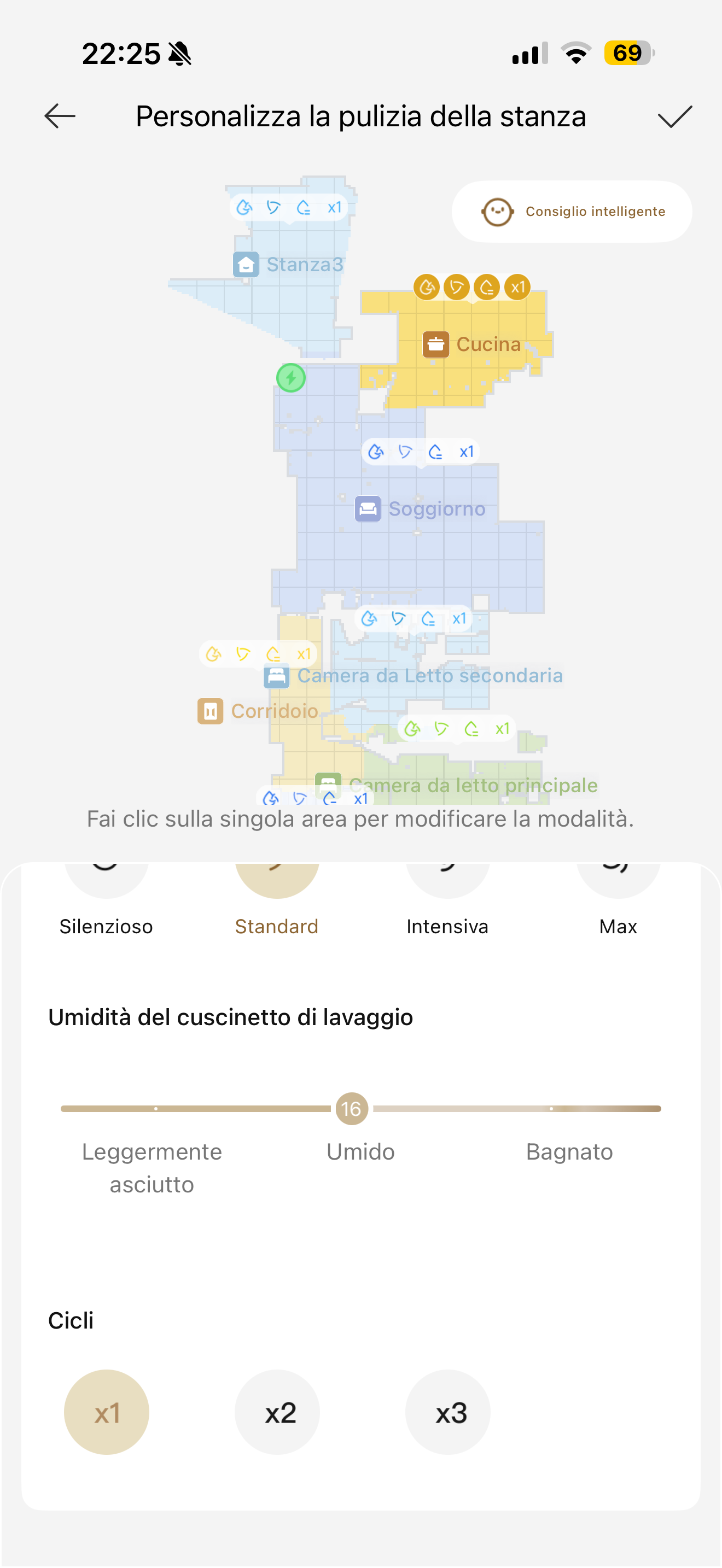Set cleaning cycles to x1
Viewport: 722px width, 1568px height.
click(107, 1412)
